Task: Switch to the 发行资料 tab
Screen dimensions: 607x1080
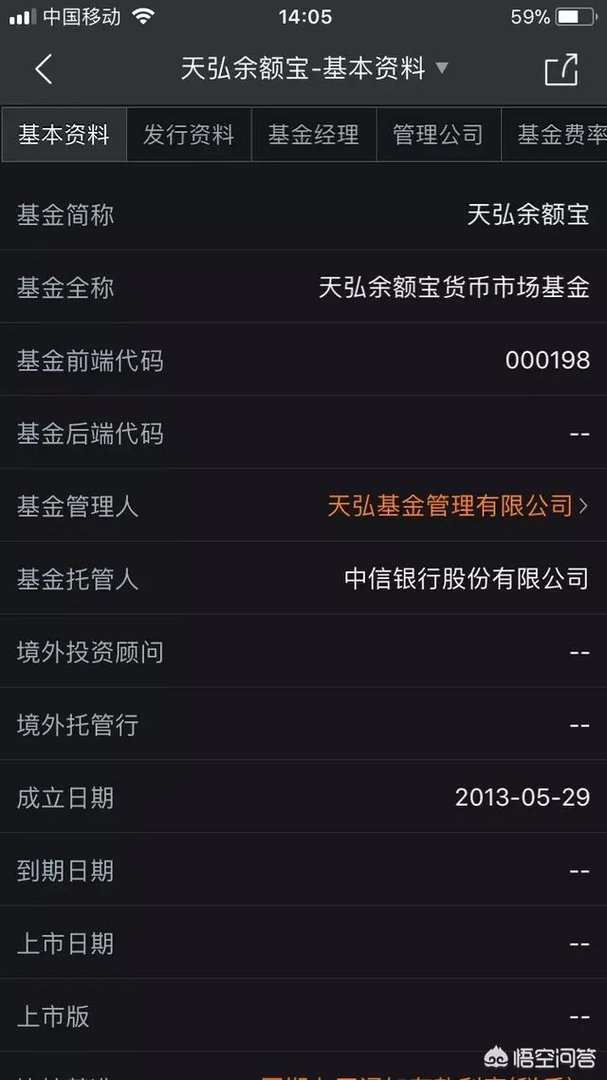Action: tap(188, 135)
